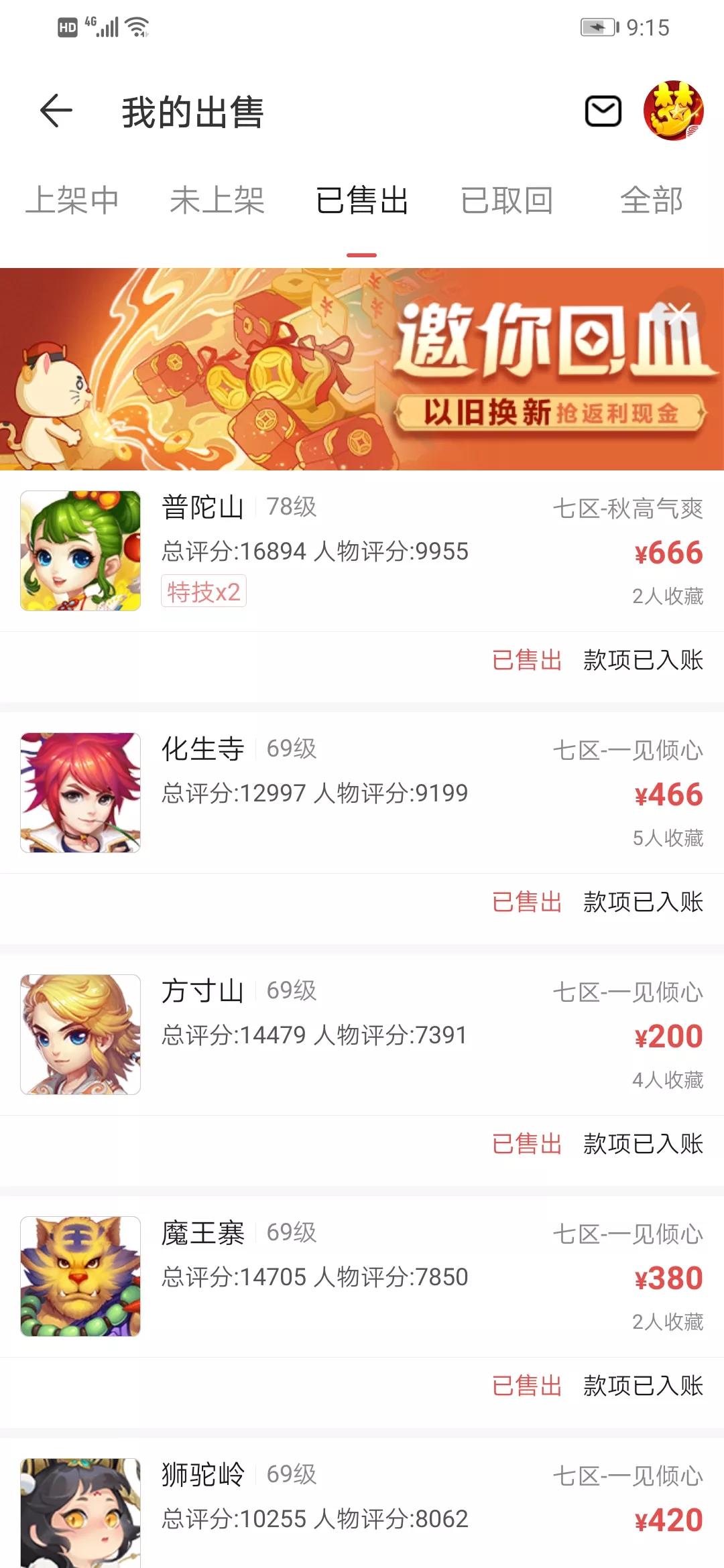Switch to the 上架中 tab

pos(72,200)
